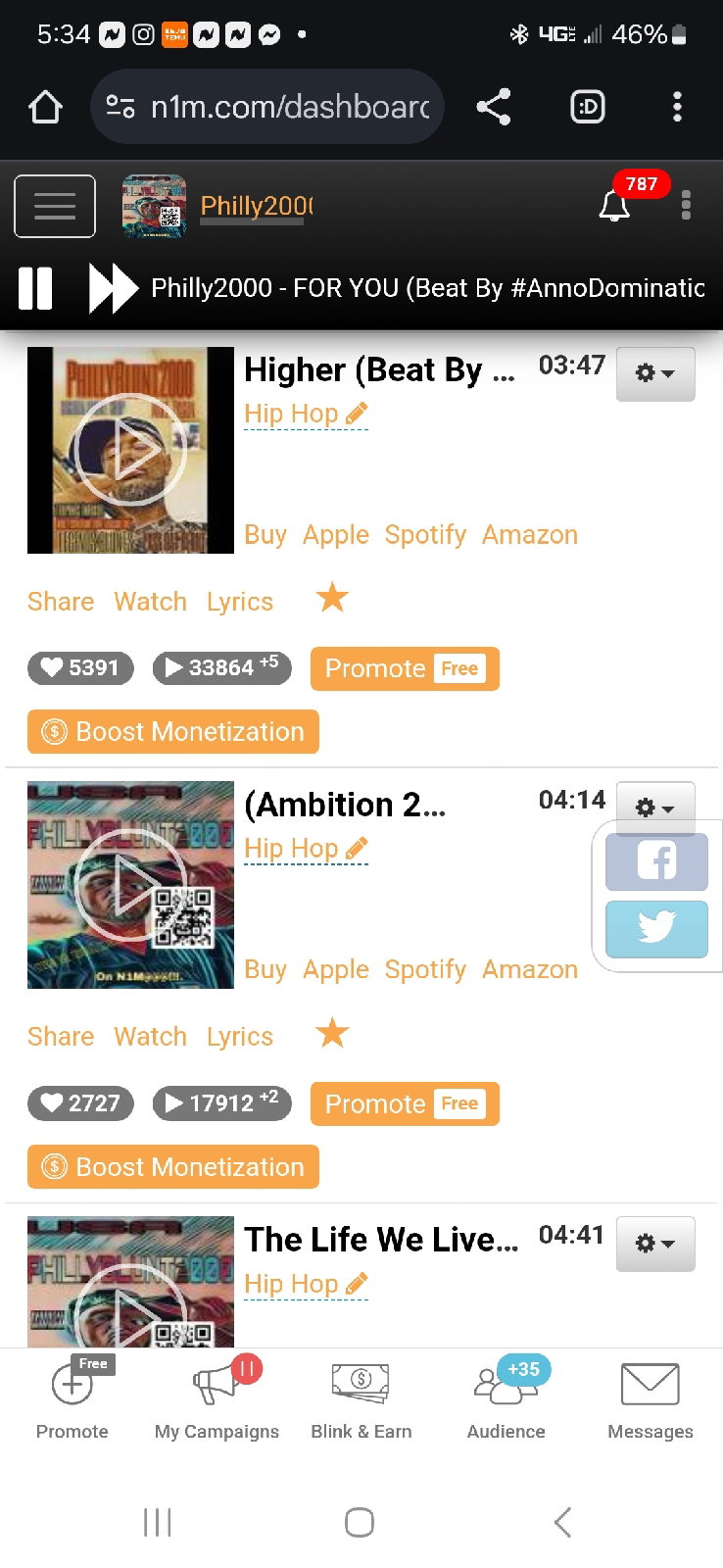Screen dimensions: 723x1568
Task: Open the notifications bell
Action: (x=614, y=206)
